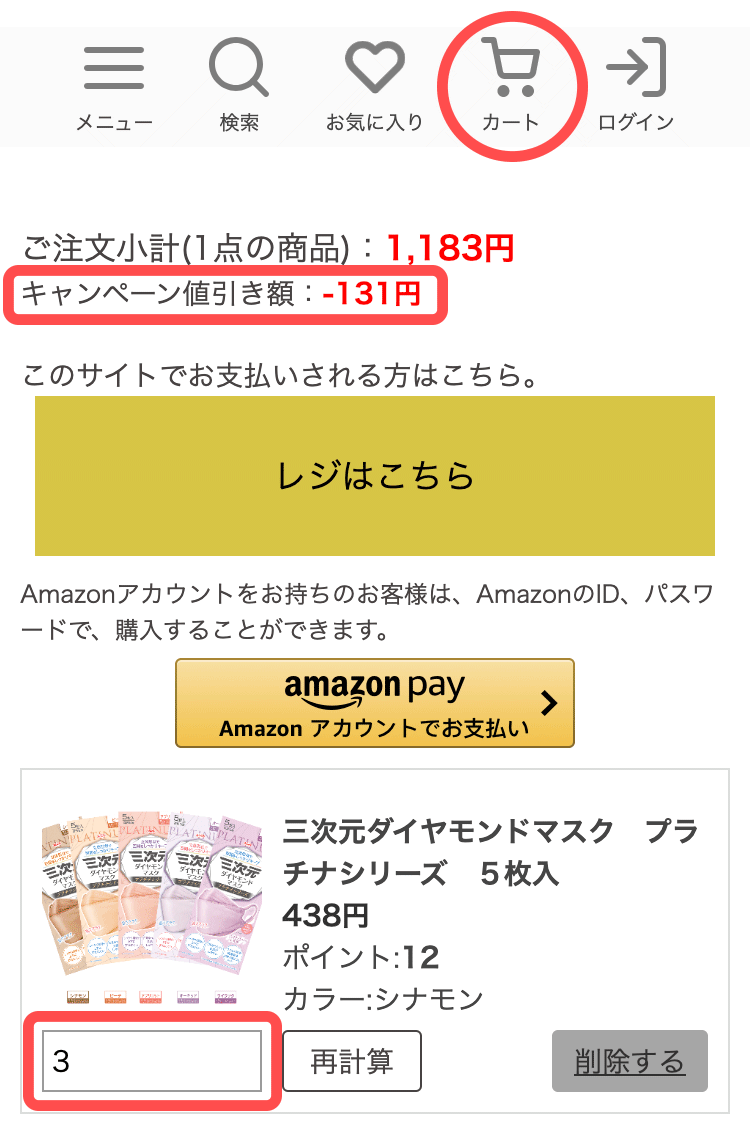Open the メニュー hamburger menu
The image size is (750, 1146).
pos(114,85)
